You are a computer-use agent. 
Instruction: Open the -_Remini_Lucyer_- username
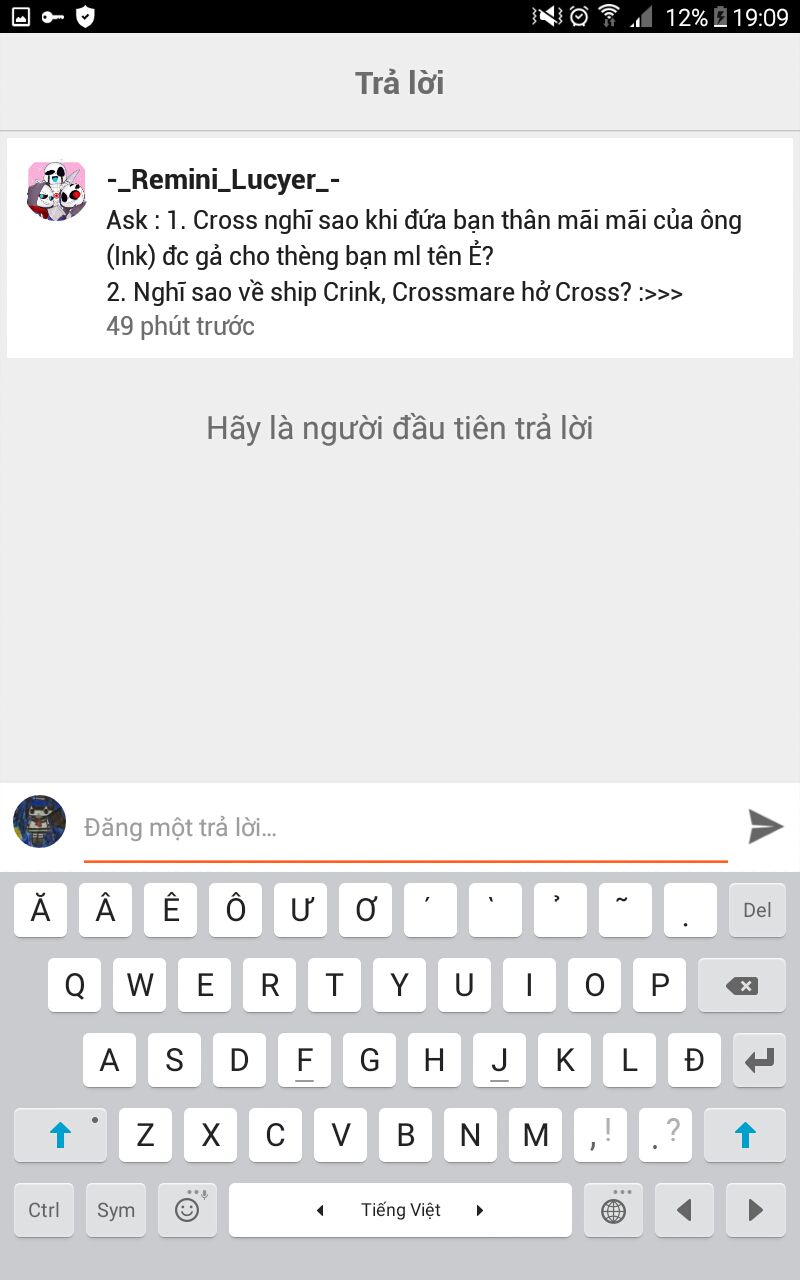223,180
